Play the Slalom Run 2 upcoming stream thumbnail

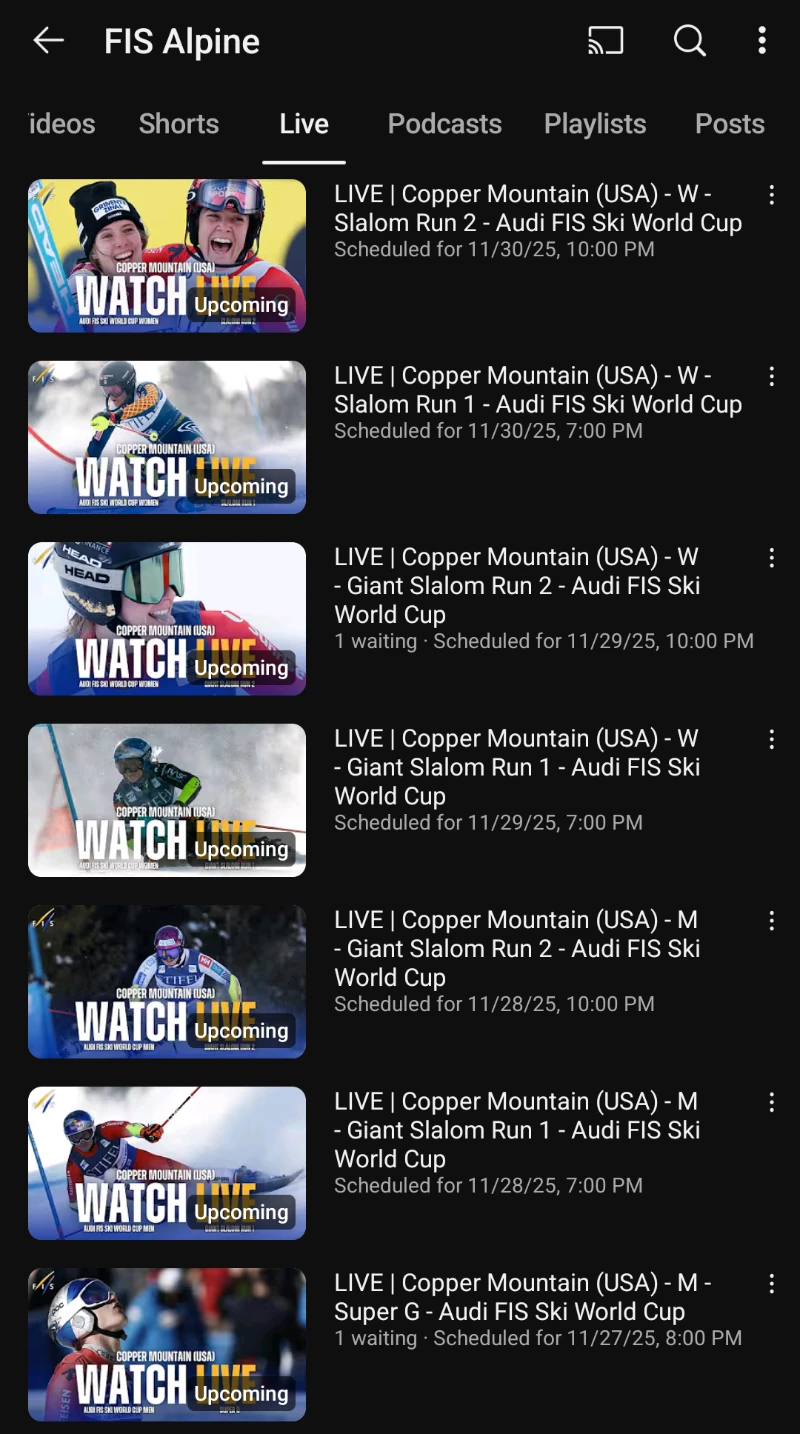point(166,255)
